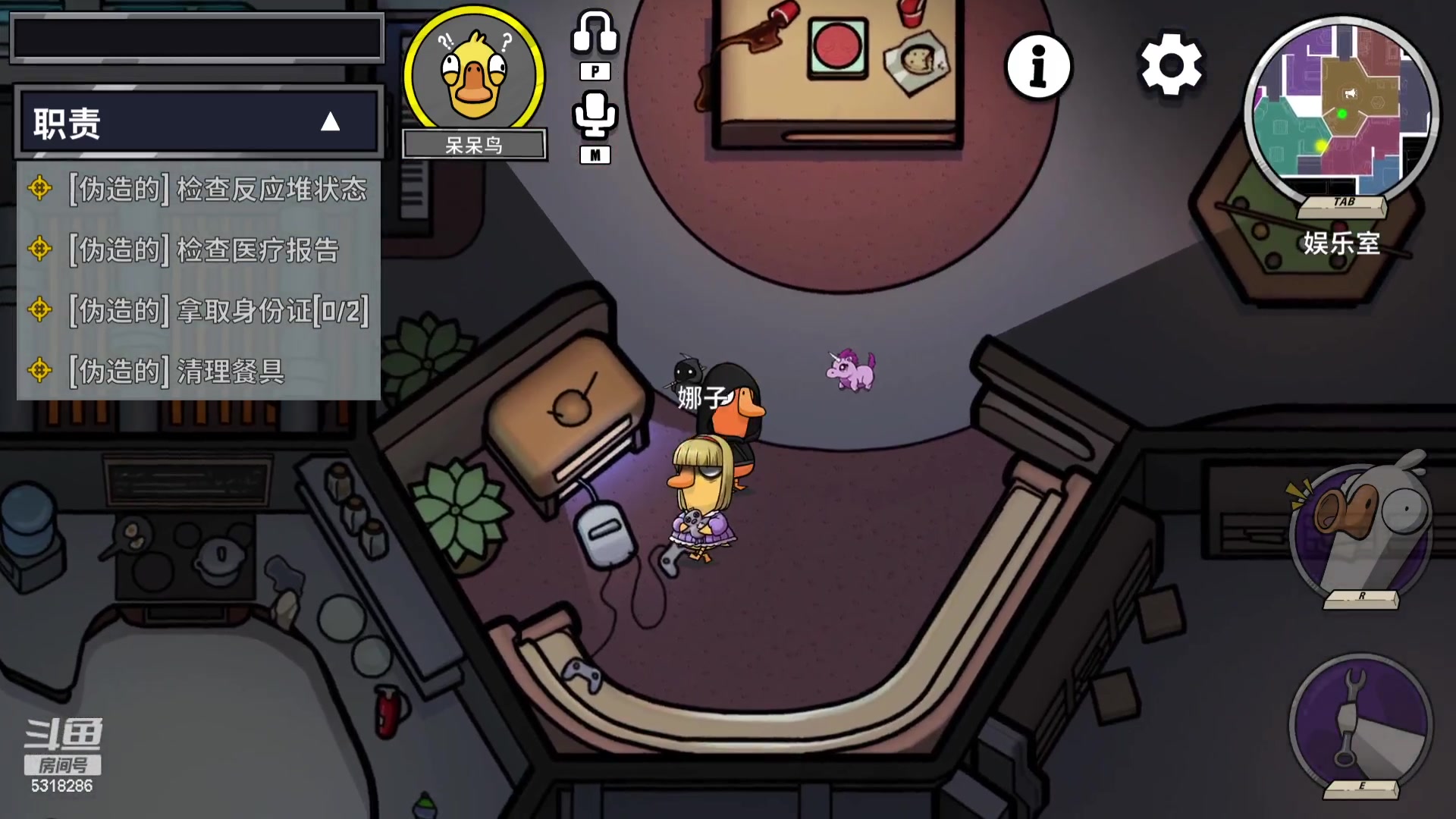Open the info button
Image resolution: width=1456 pixels, height=819 pixels.
point(1038,67)
